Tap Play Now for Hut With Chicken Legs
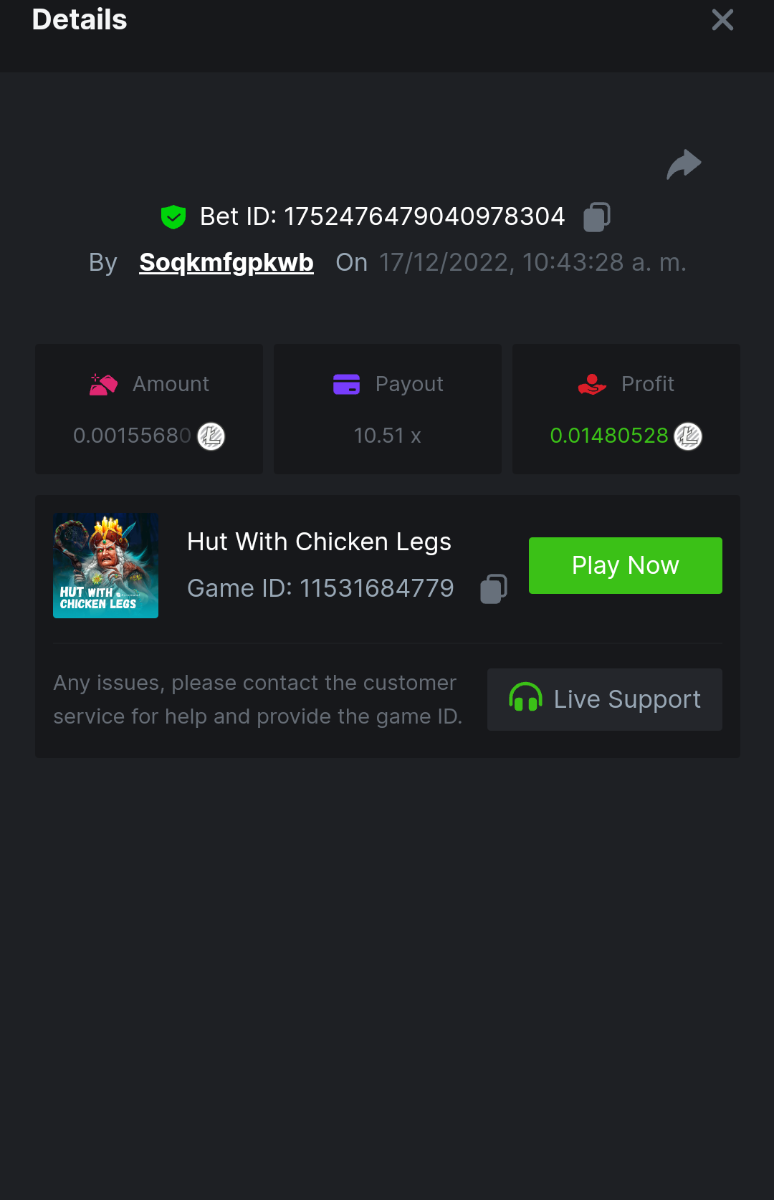774x1200 pixels. (625, 566)
